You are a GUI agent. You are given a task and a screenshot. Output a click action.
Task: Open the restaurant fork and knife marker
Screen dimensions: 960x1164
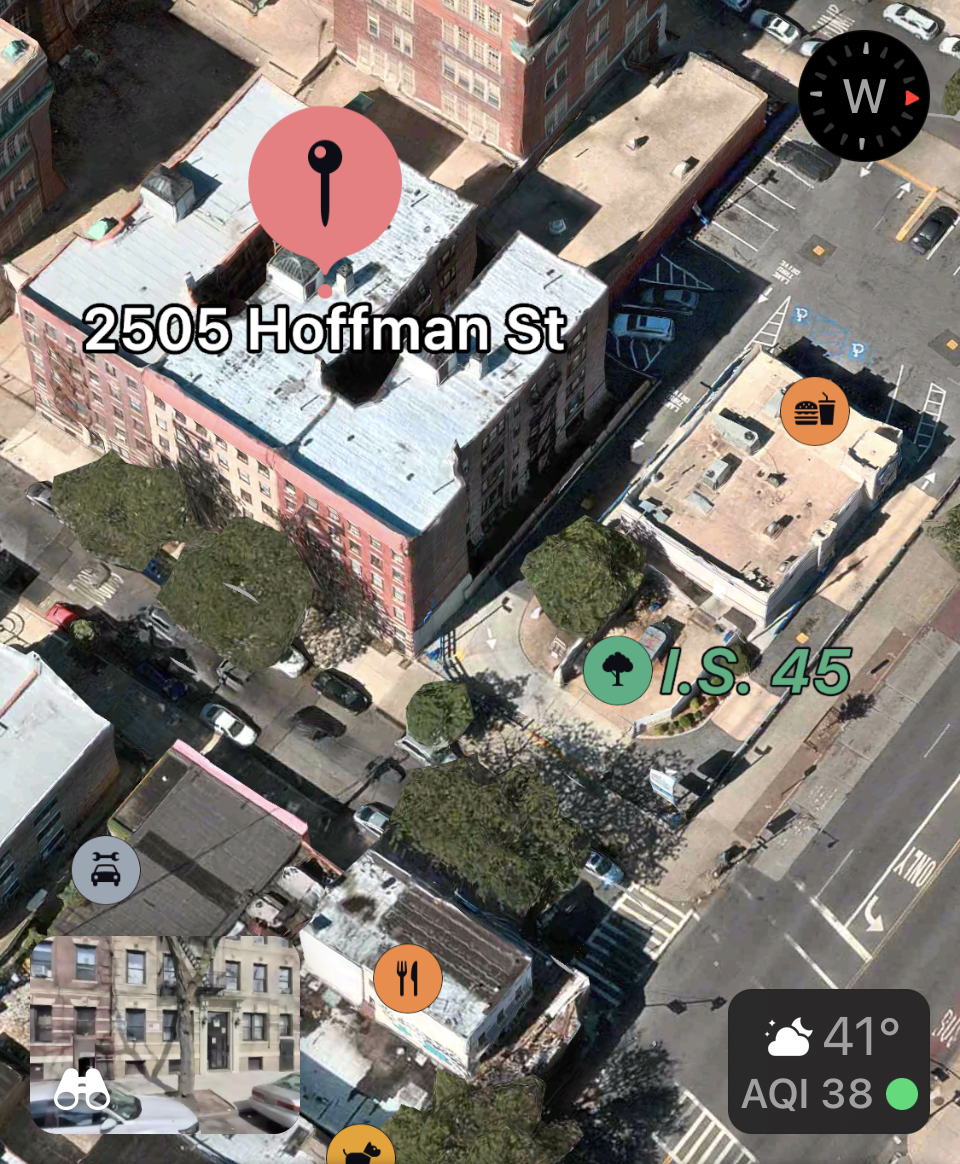[x=408, y=979]
